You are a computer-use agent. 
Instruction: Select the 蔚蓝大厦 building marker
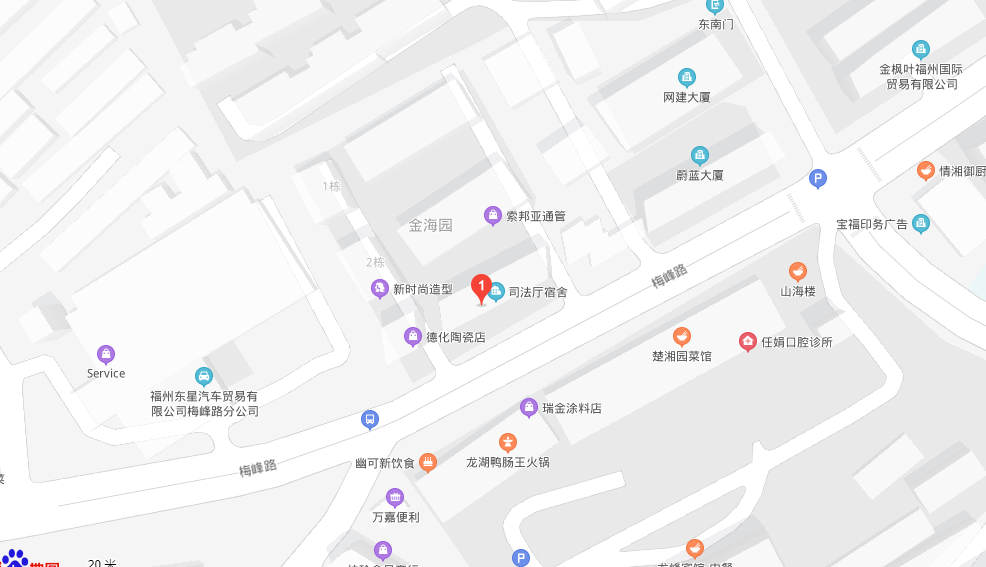click(x=699, y=155)
